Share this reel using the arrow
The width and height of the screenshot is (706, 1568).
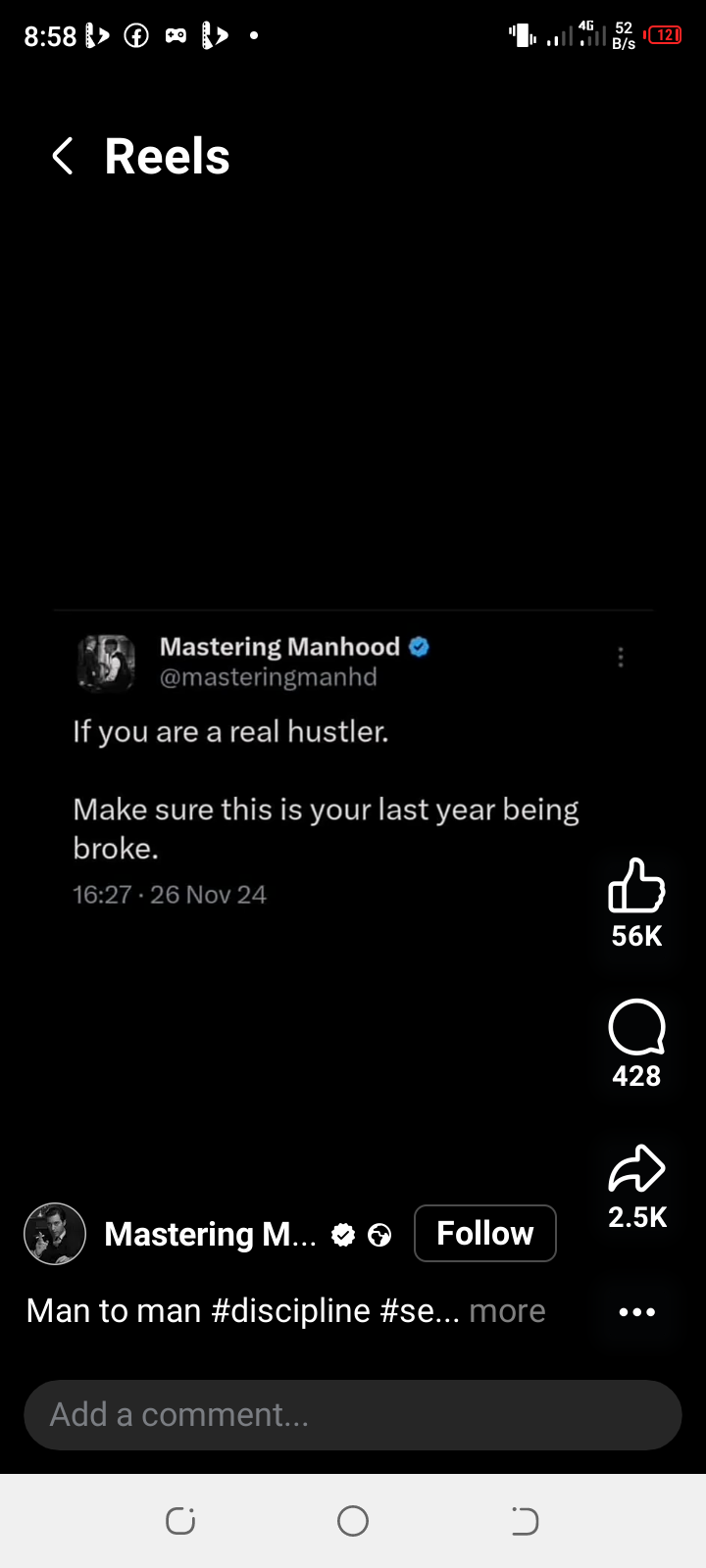(x=636, y=1169)
